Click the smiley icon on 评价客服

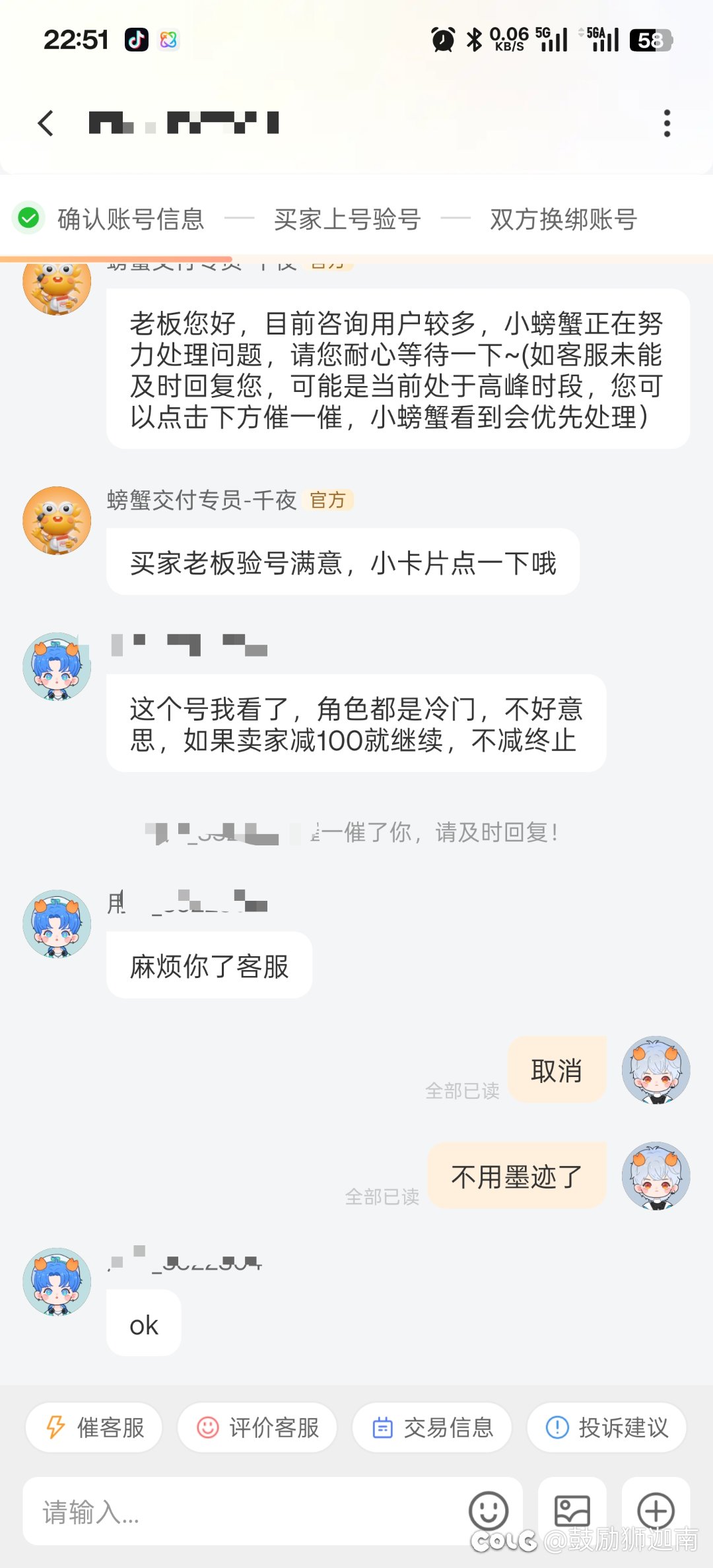(x=208, y=1427)
